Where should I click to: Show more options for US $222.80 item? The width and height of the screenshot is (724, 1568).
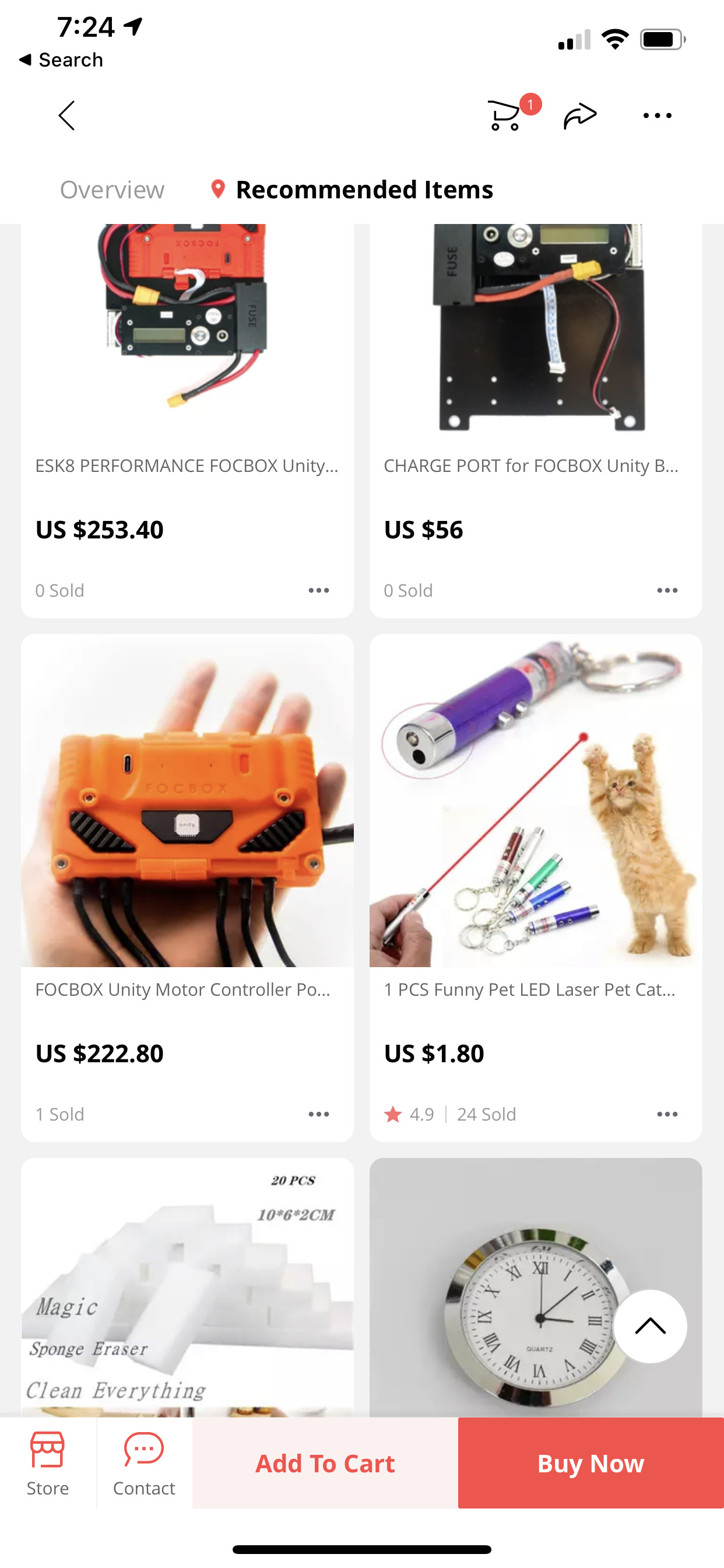pyautogui.click(x=318, y=1114)
